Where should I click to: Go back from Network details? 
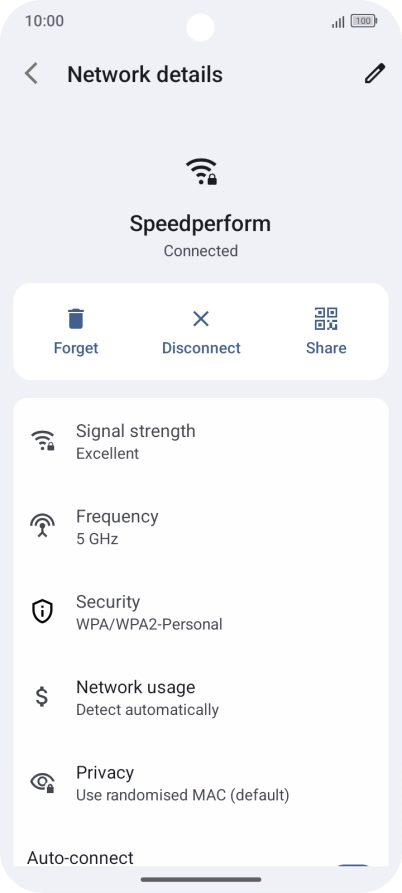[31, 74]
